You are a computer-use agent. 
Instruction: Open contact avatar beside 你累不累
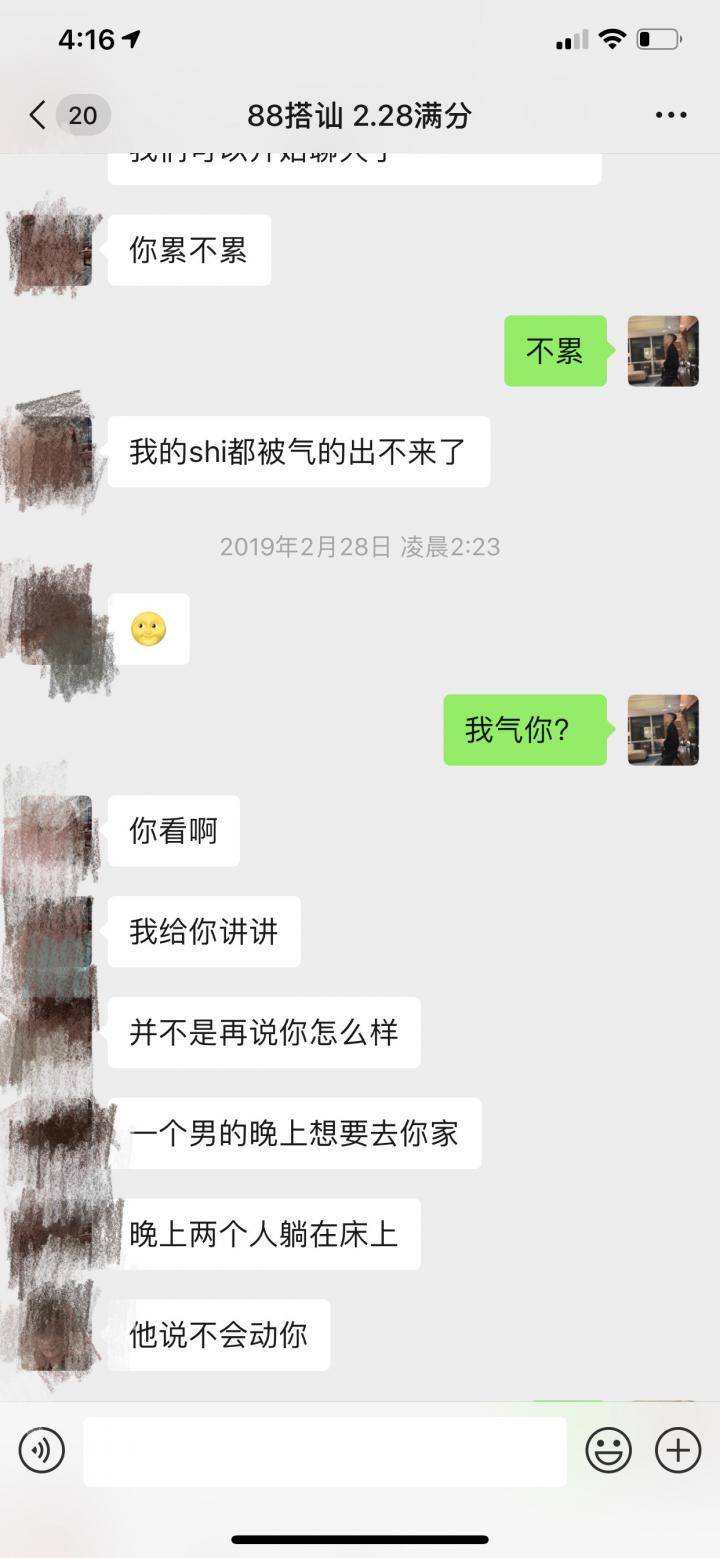pos(57,250)
